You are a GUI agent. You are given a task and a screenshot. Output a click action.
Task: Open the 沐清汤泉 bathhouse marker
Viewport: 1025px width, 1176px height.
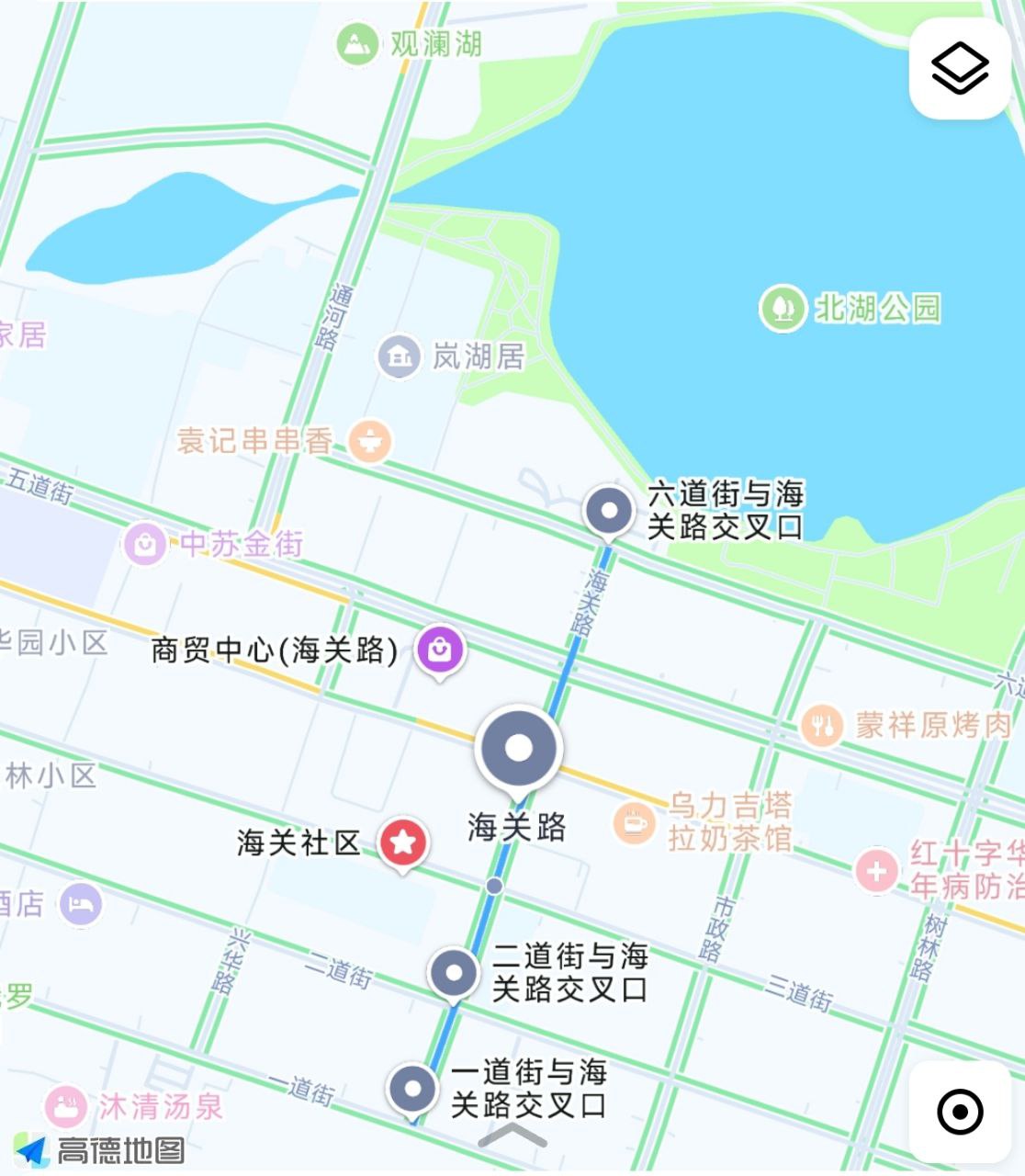66,1106
